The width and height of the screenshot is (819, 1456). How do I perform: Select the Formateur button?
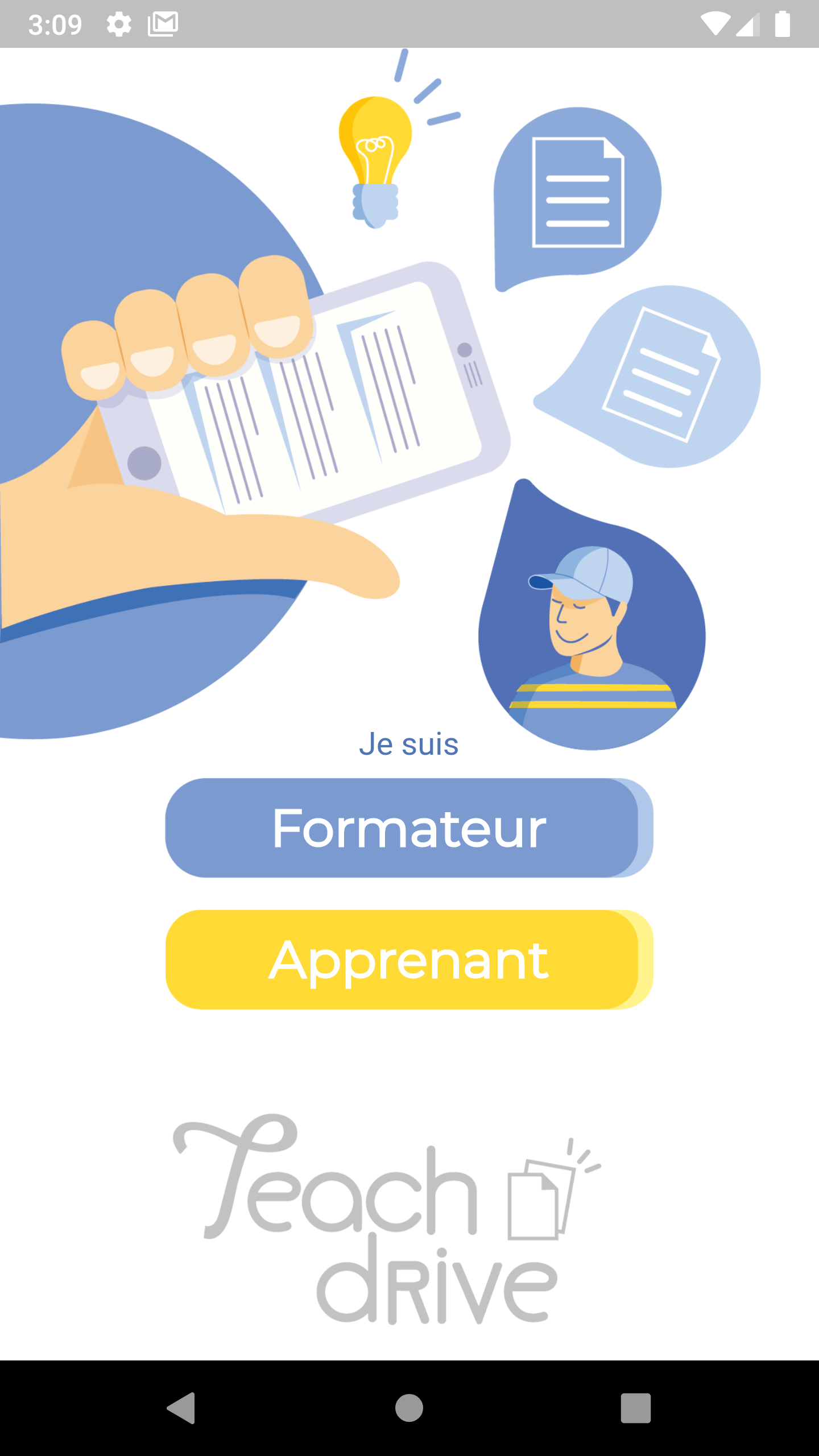408,828
